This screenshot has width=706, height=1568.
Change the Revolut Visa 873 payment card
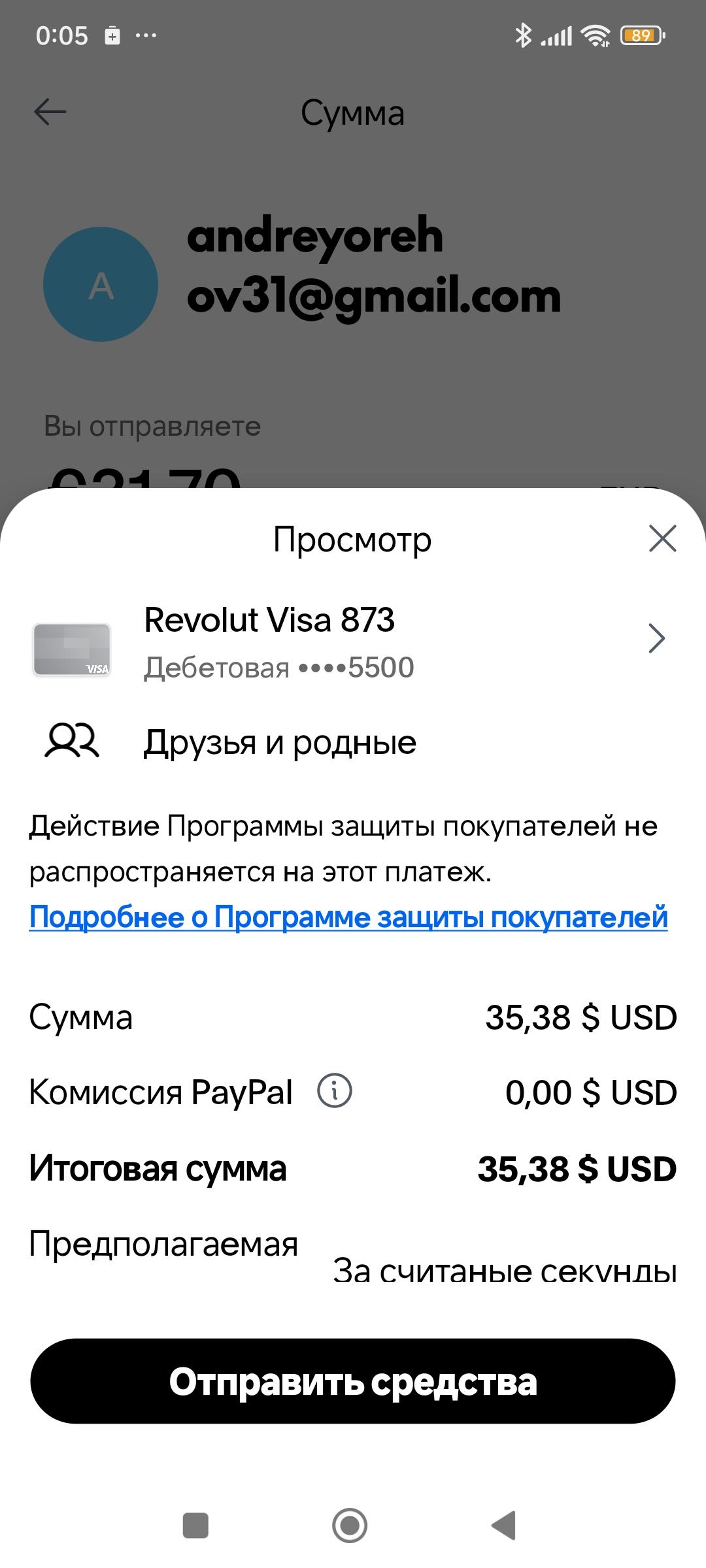[x=353, y=640]
